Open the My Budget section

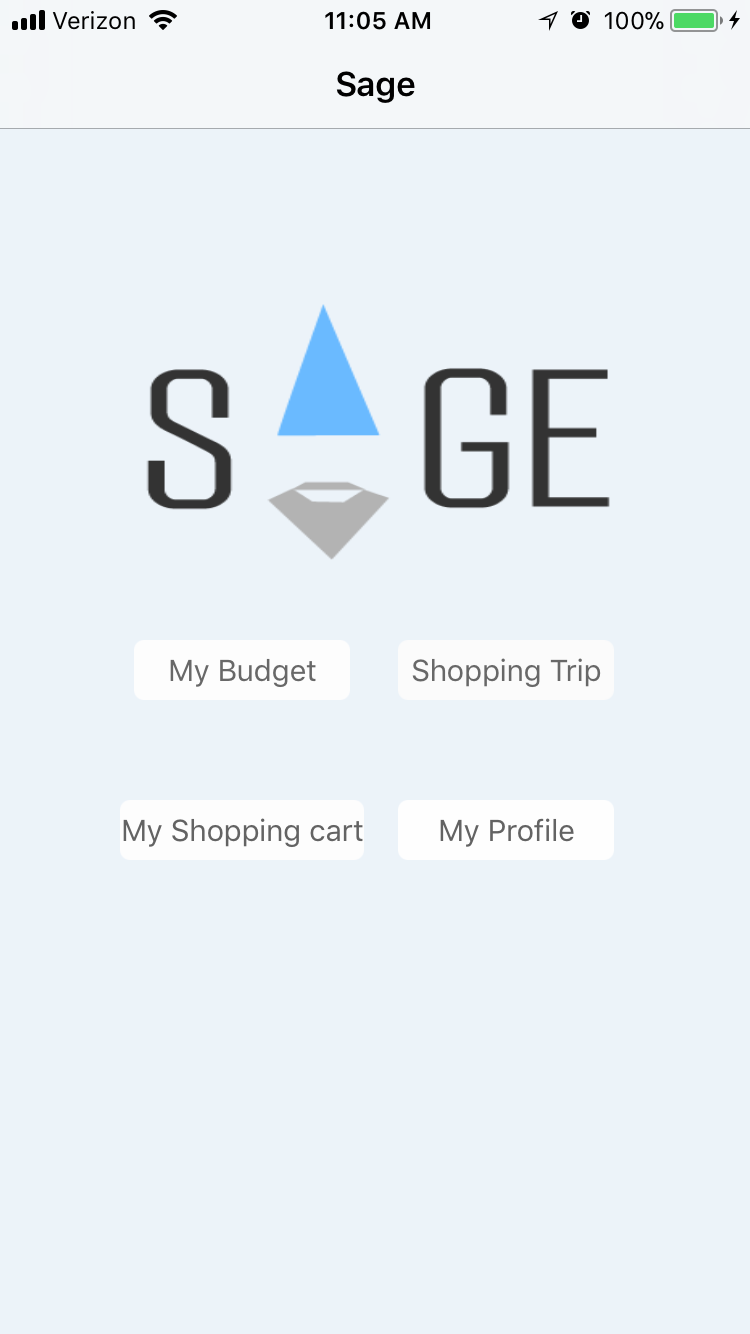pos(242,670)
